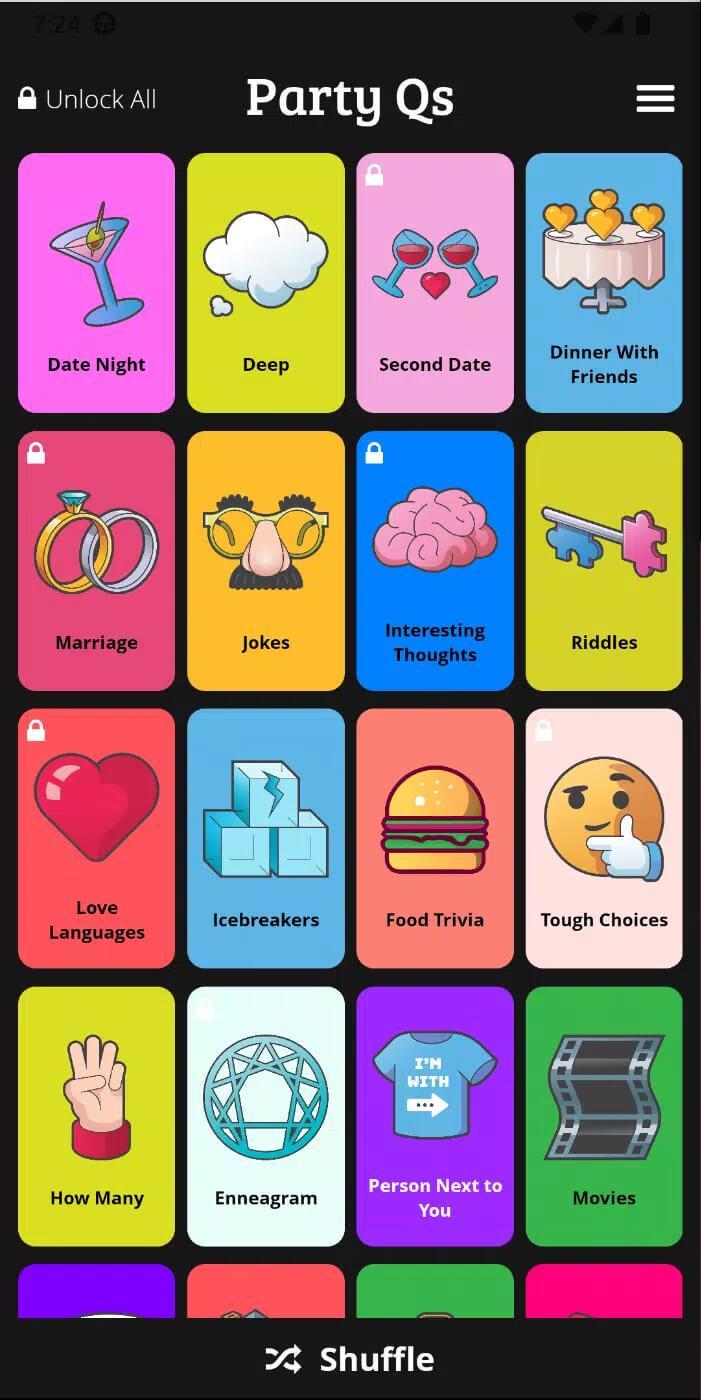Open the Marriage card
701x1400 pixels.
(x=96, y=561)
